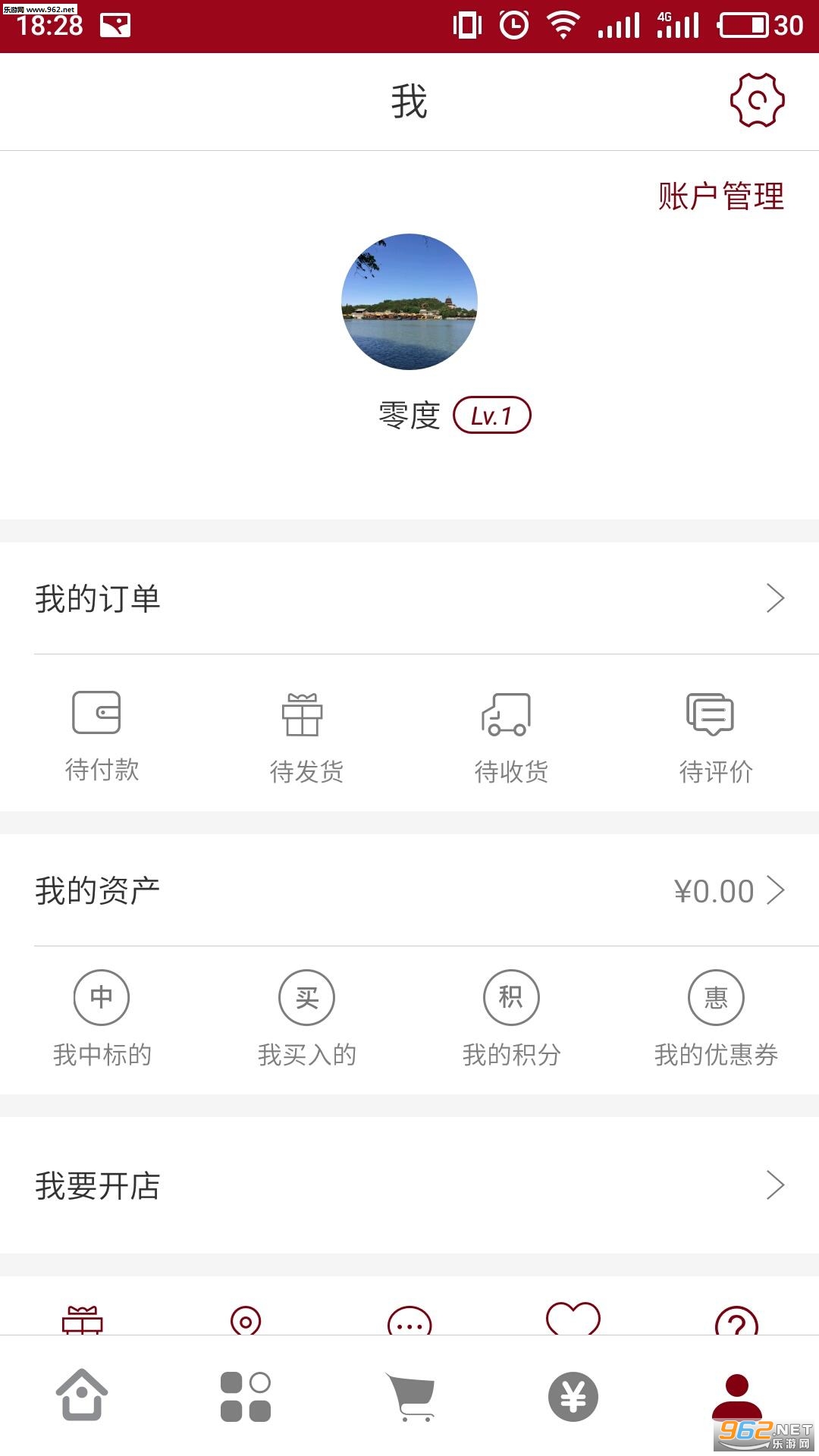Open 我的资产 asset balance
Viewport: 819px width, 1456px height.
click(x=409, y=891)
